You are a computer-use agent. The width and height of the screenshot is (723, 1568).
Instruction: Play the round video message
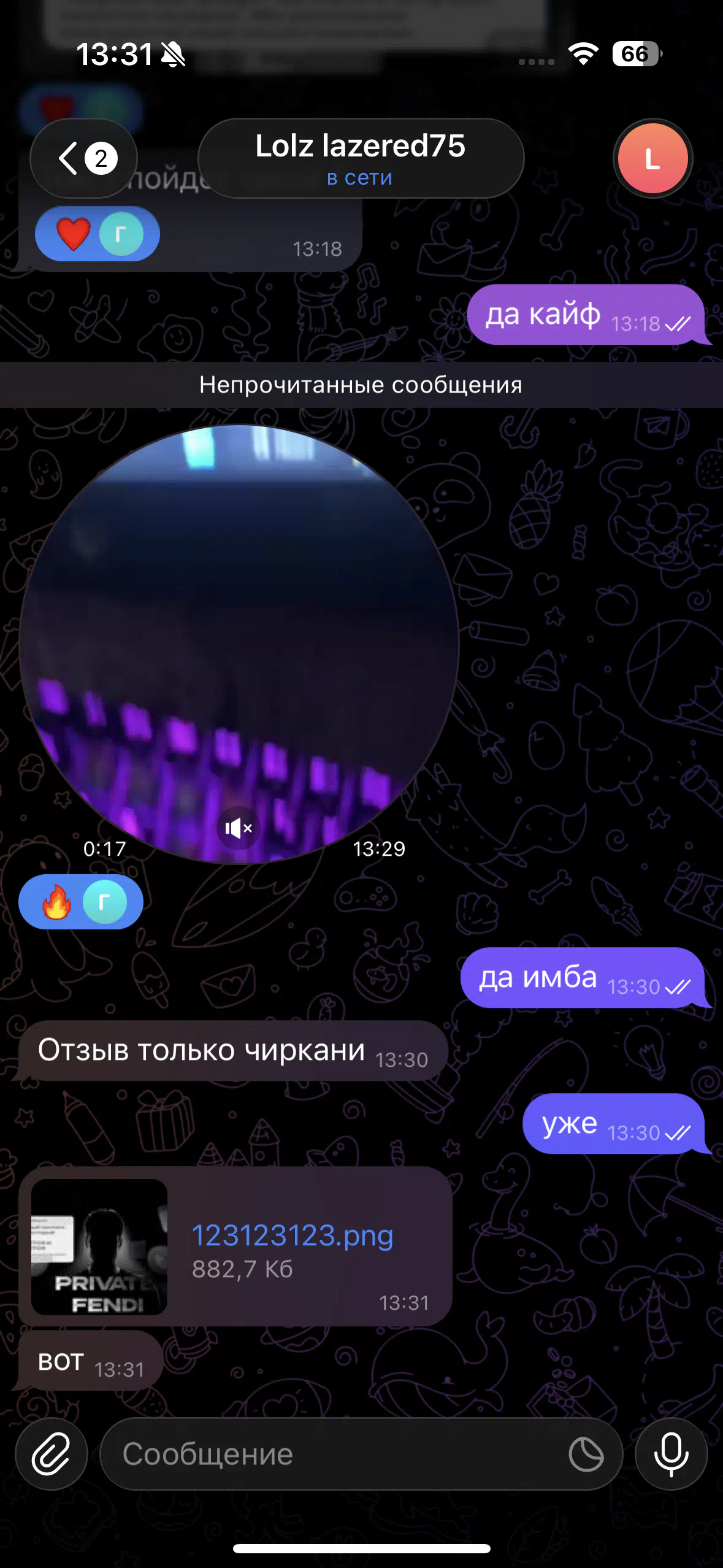click(x=239, y=644)
